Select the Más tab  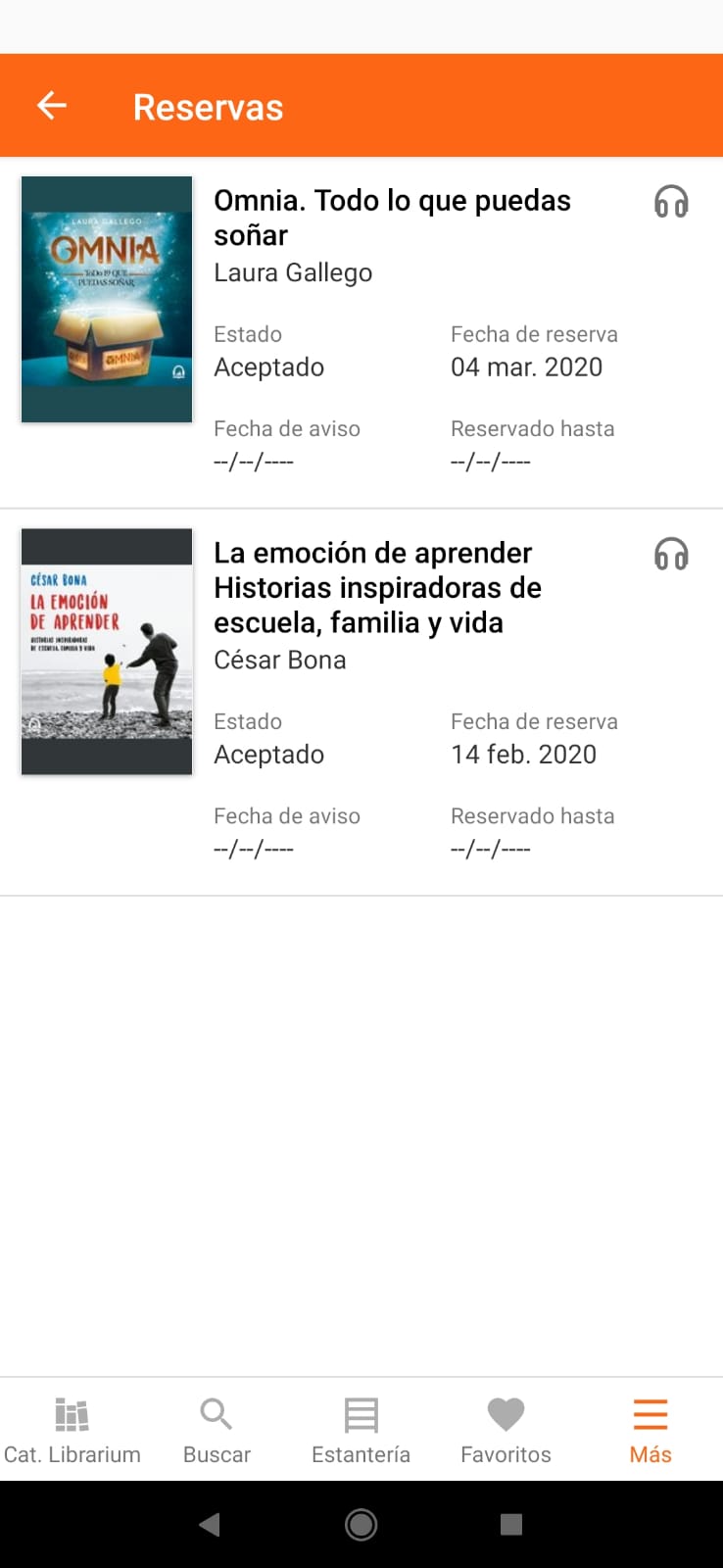(x=651, y=1430)
